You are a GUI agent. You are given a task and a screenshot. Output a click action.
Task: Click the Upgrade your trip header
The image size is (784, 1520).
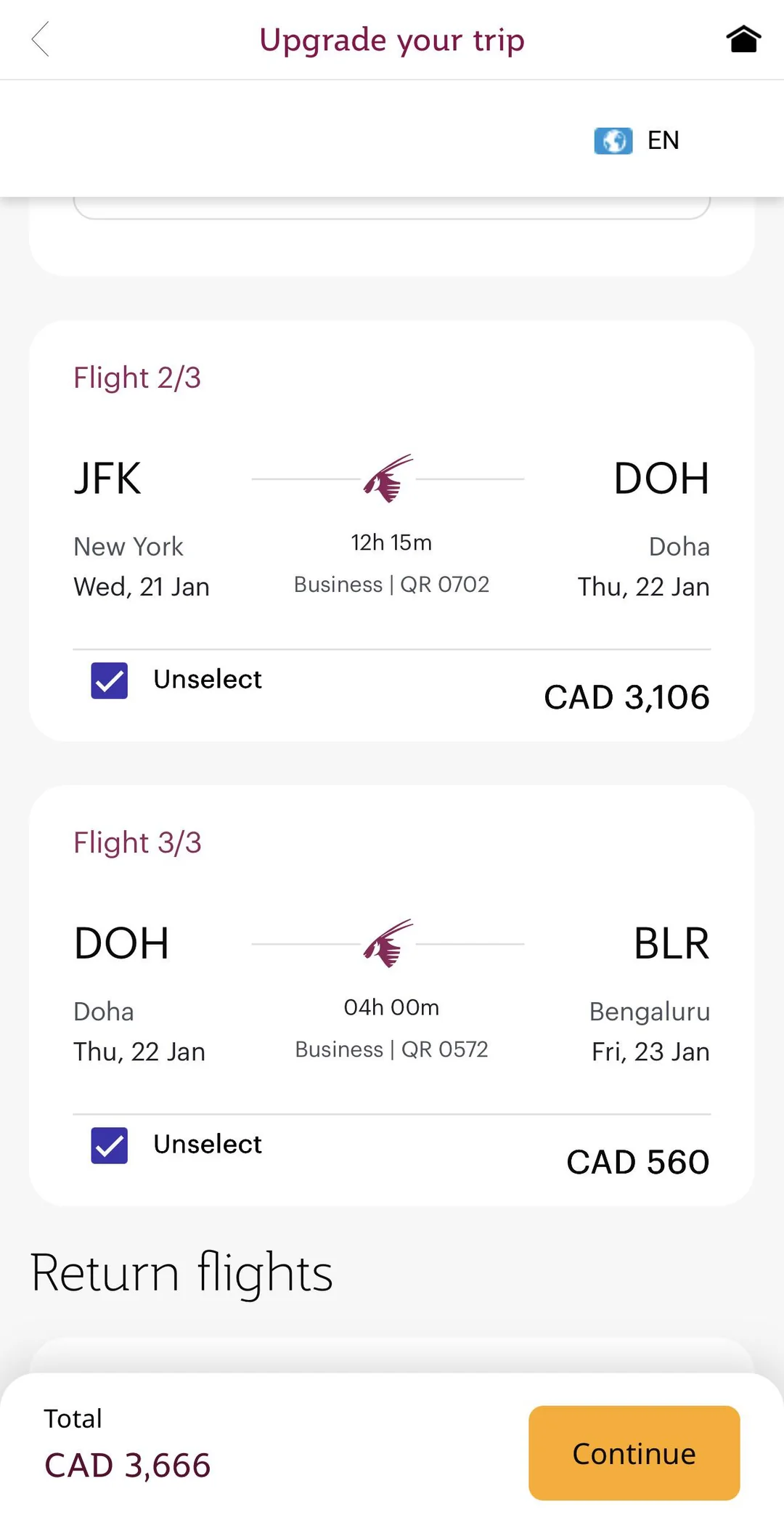(x=392, y=40)
